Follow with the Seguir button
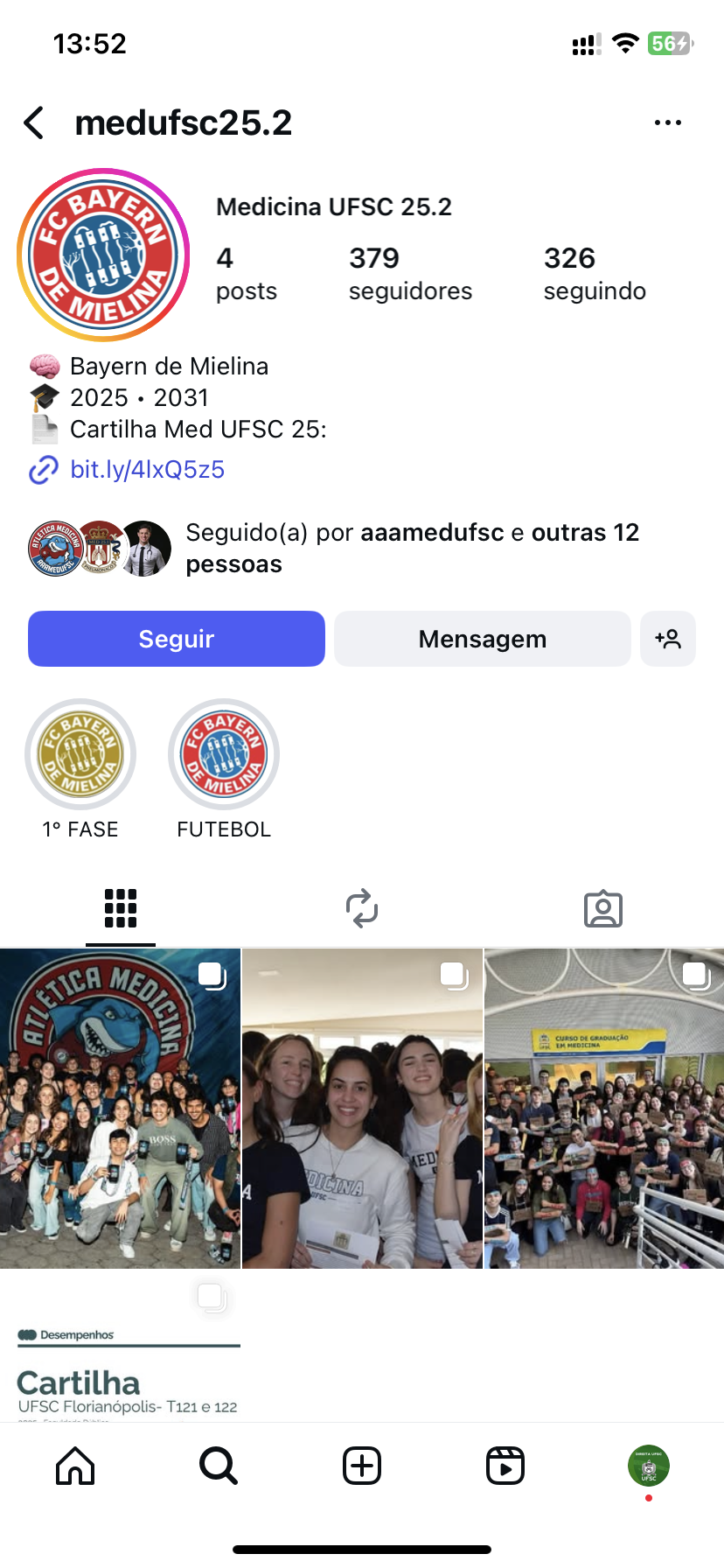 177,639
